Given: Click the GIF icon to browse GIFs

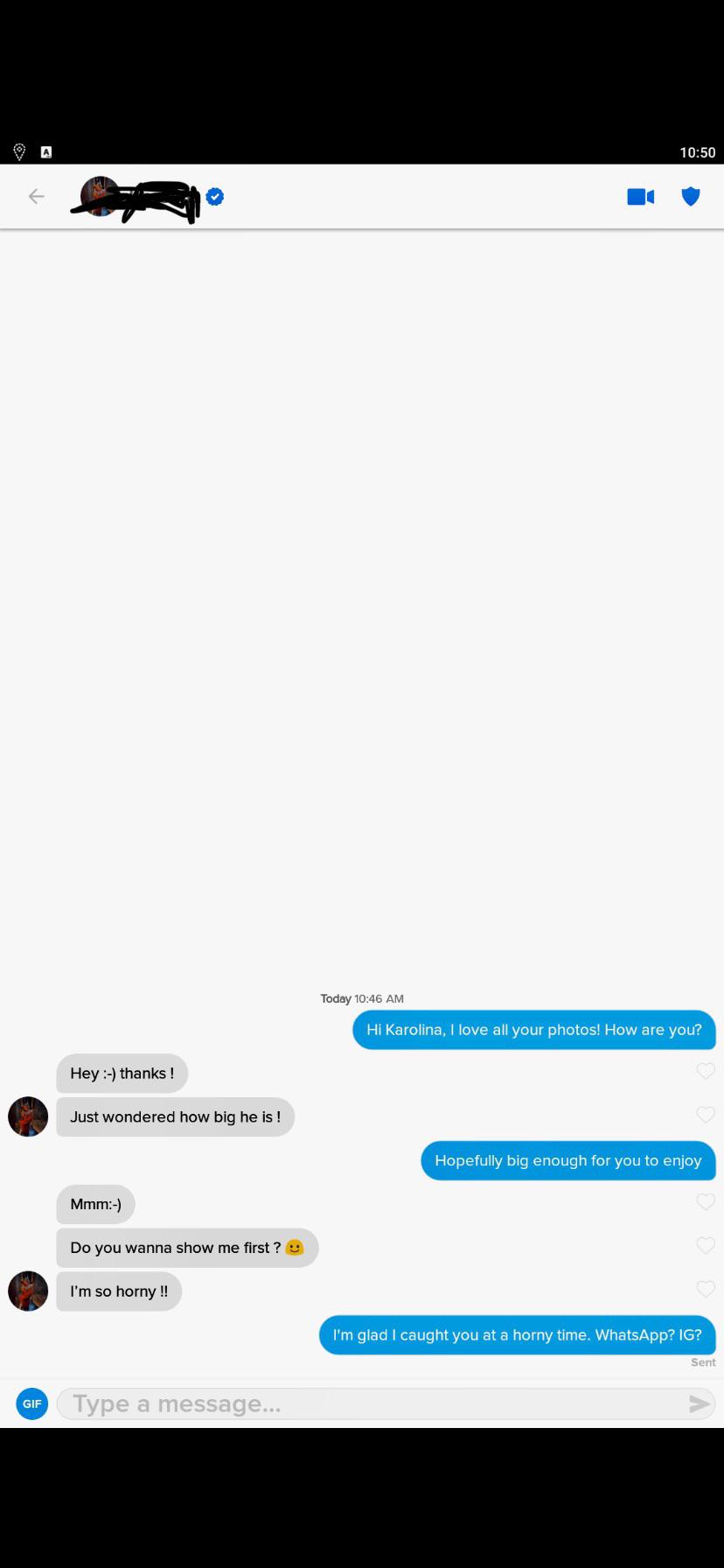Looking at the screenshot, I should click(x=31, y=1403).
